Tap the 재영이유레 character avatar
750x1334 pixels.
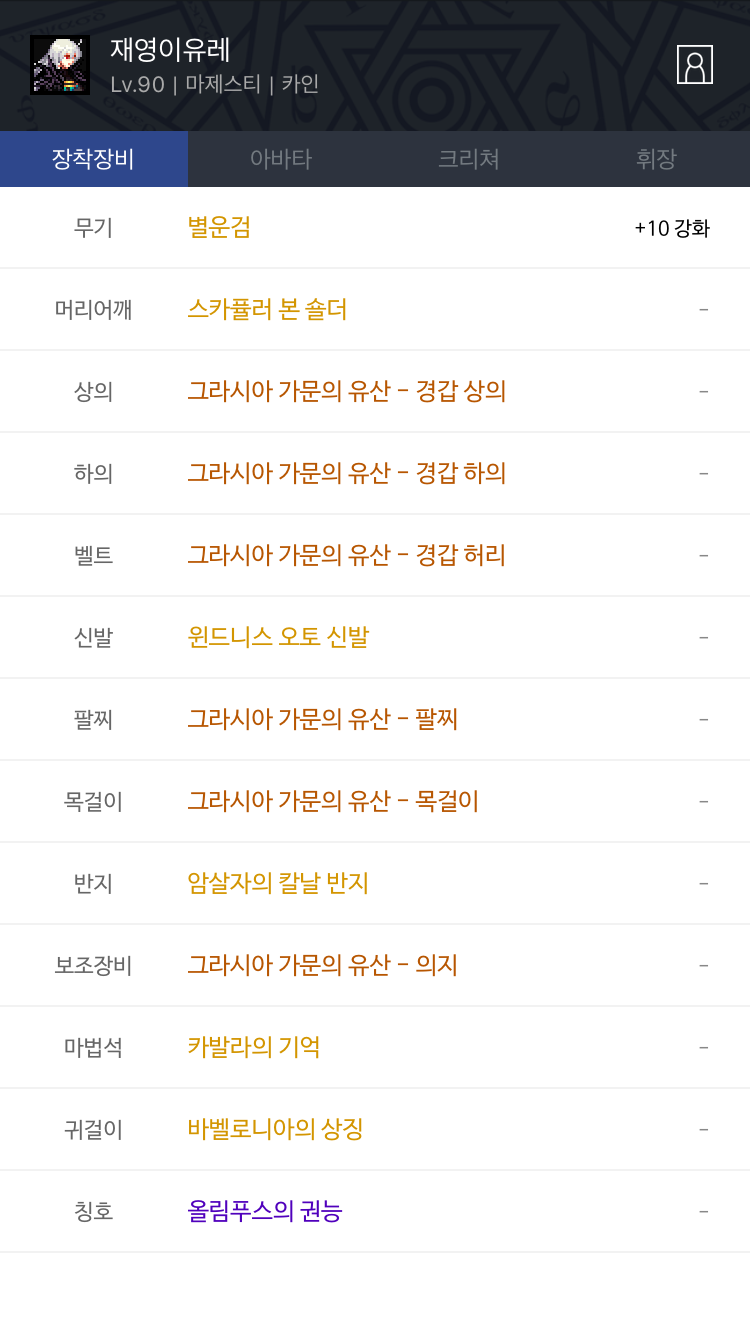pos(60,65)
